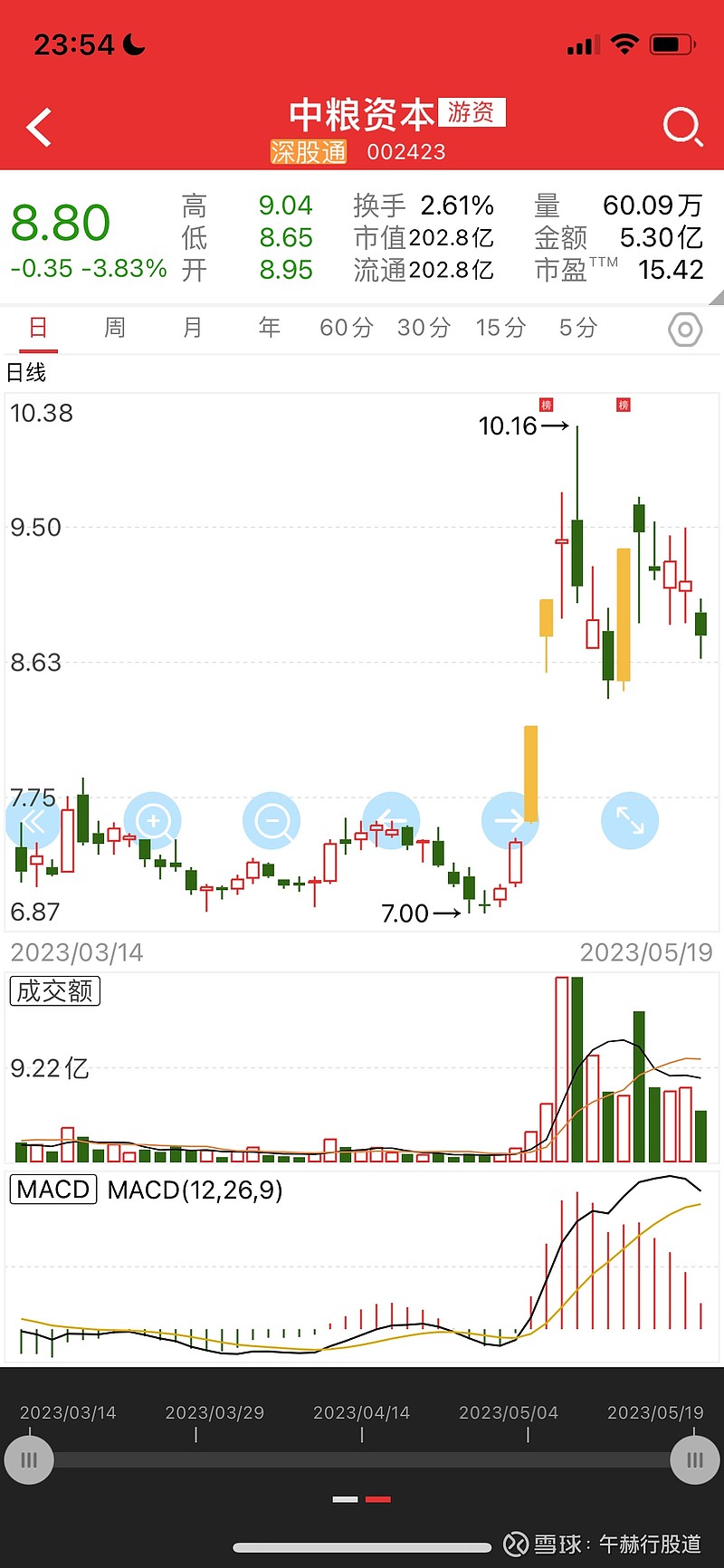
Task: Switch to the 年 yearly chart tab
Action: point(269,327)
